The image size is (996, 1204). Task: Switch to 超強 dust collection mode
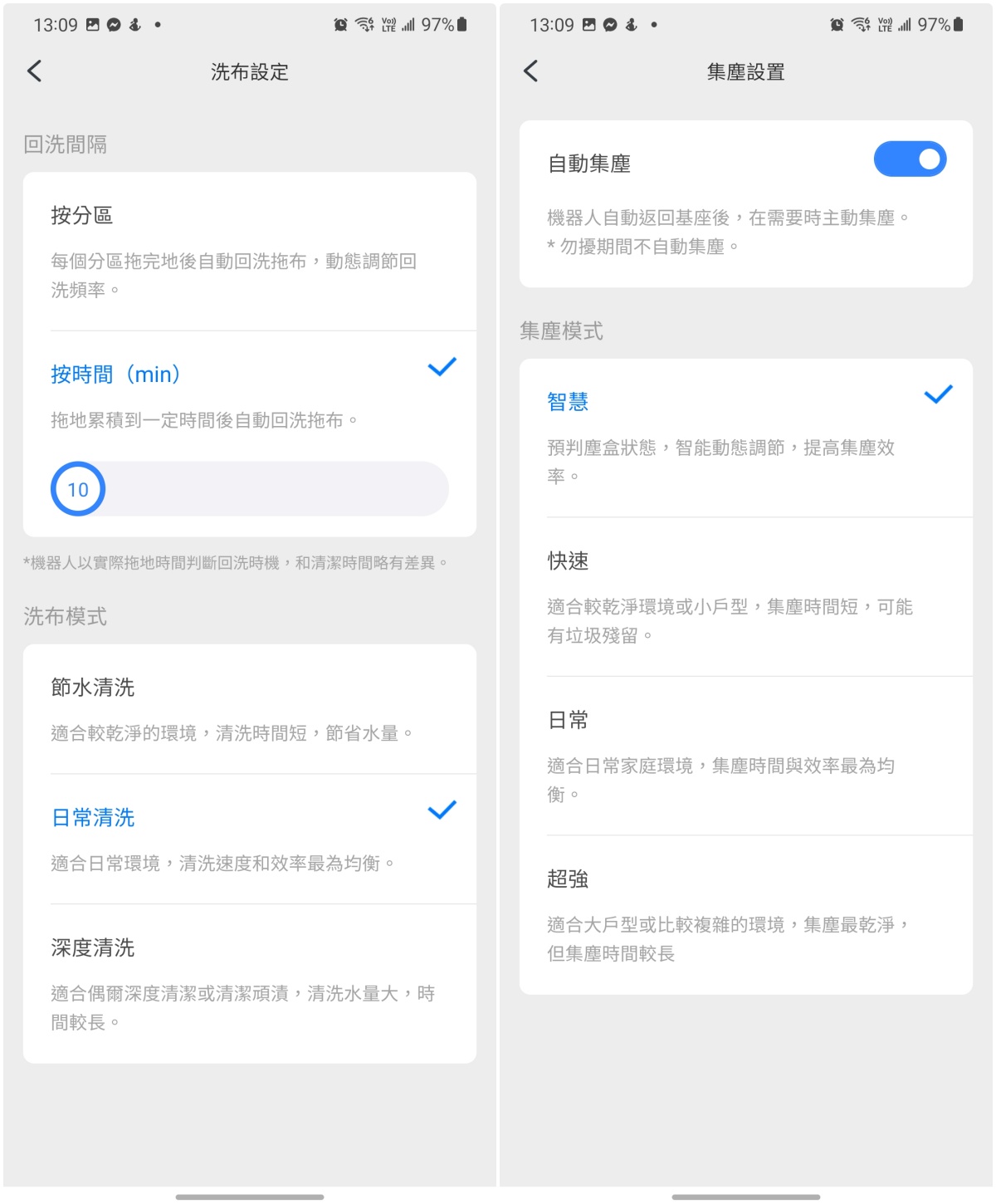(x=745, y=914)
